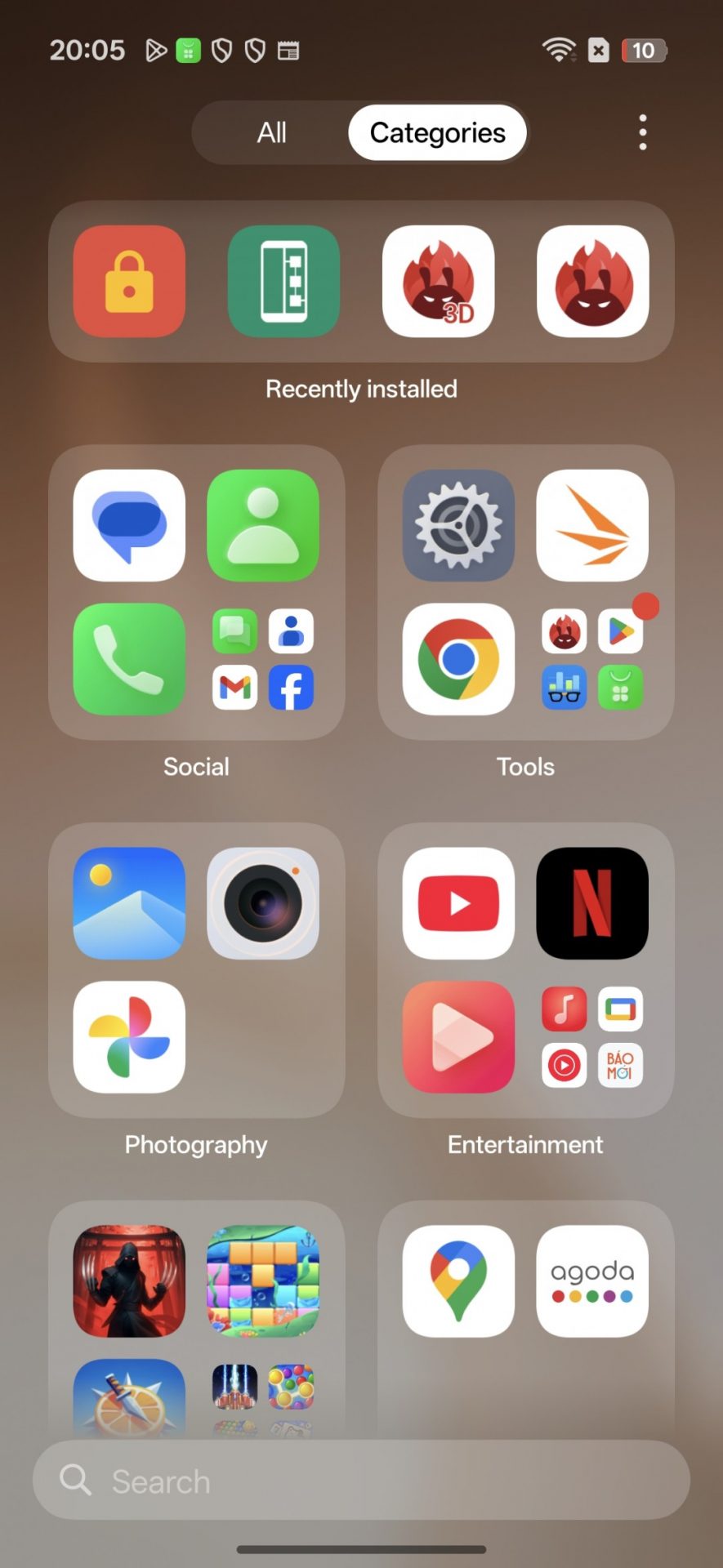Select the Categories tab
Image resolution: width=723 pixels, height=1568 pixels.
pyautogui.click(x=437, y=132)
